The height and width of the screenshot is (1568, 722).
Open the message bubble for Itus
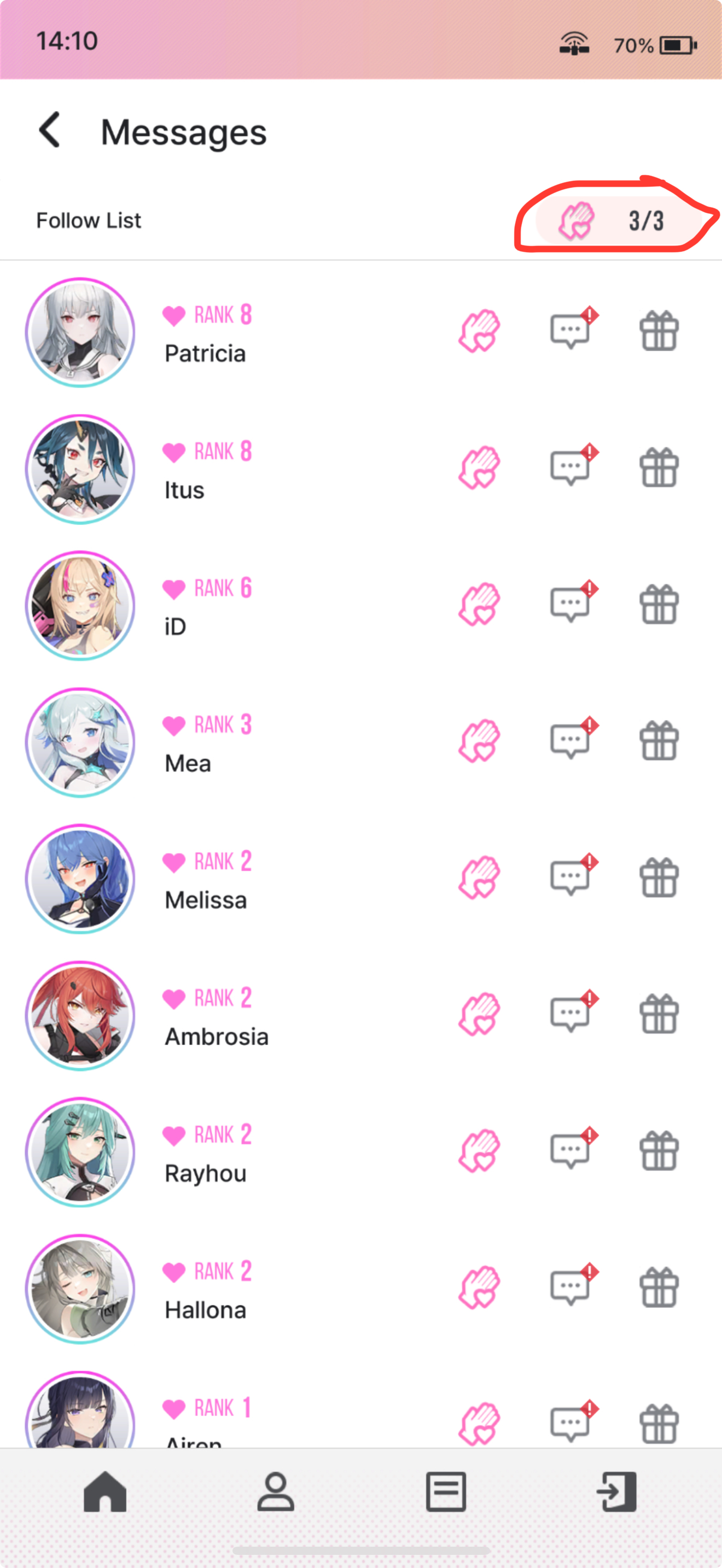pyautogui.click(x=570, y=467)
